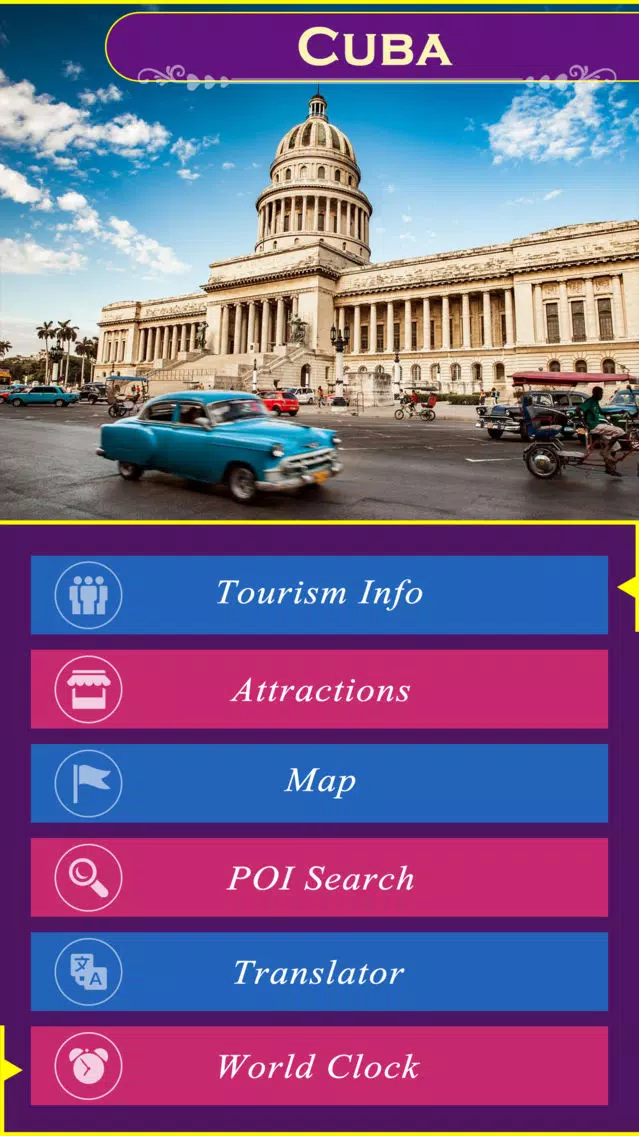This screenshot has height=1136, width=639.
Task: Open the Translator tool
Action: click(319, 971)
